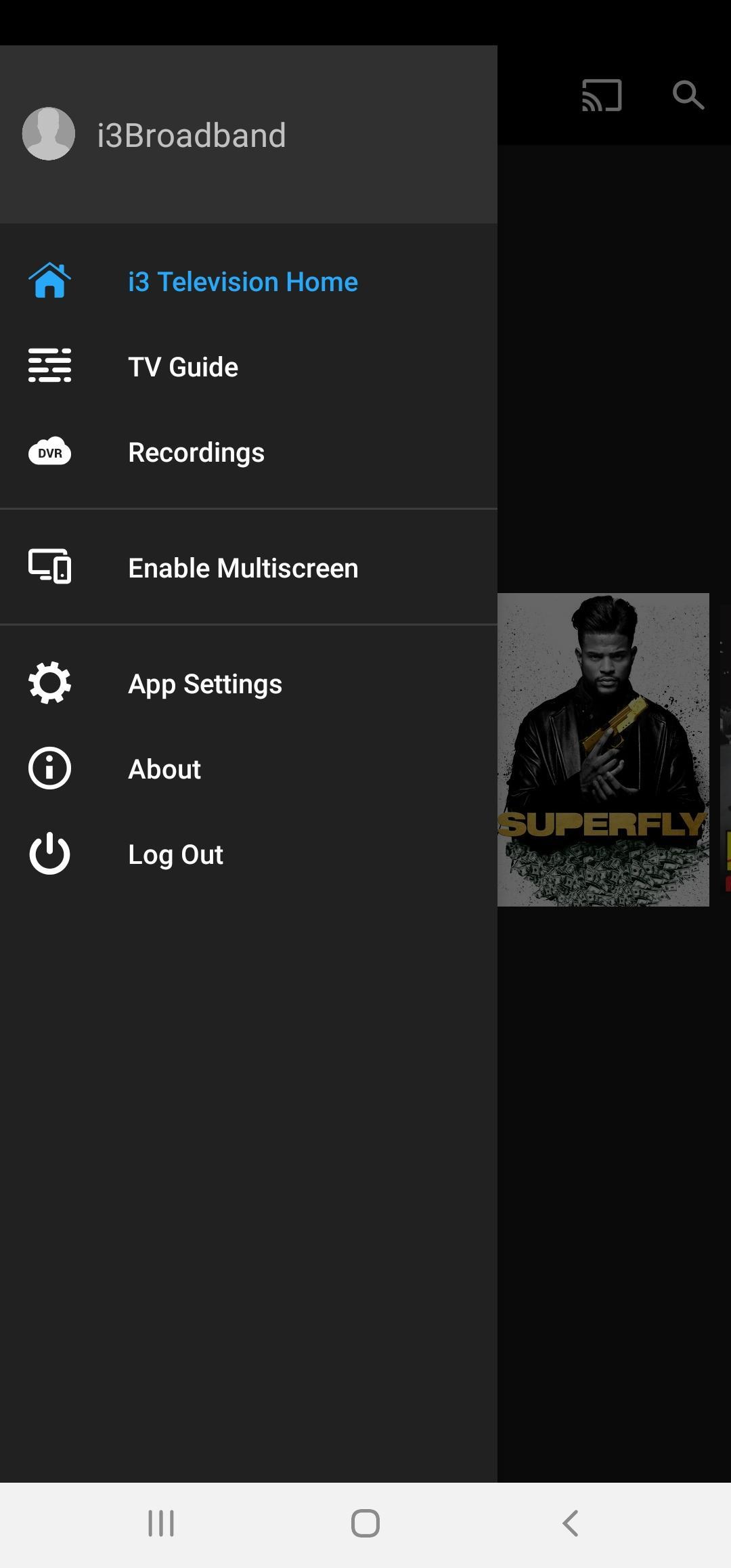Go to i3 Television Home
The width and height of the screenshot is (731, 1568).
[242, 282]
